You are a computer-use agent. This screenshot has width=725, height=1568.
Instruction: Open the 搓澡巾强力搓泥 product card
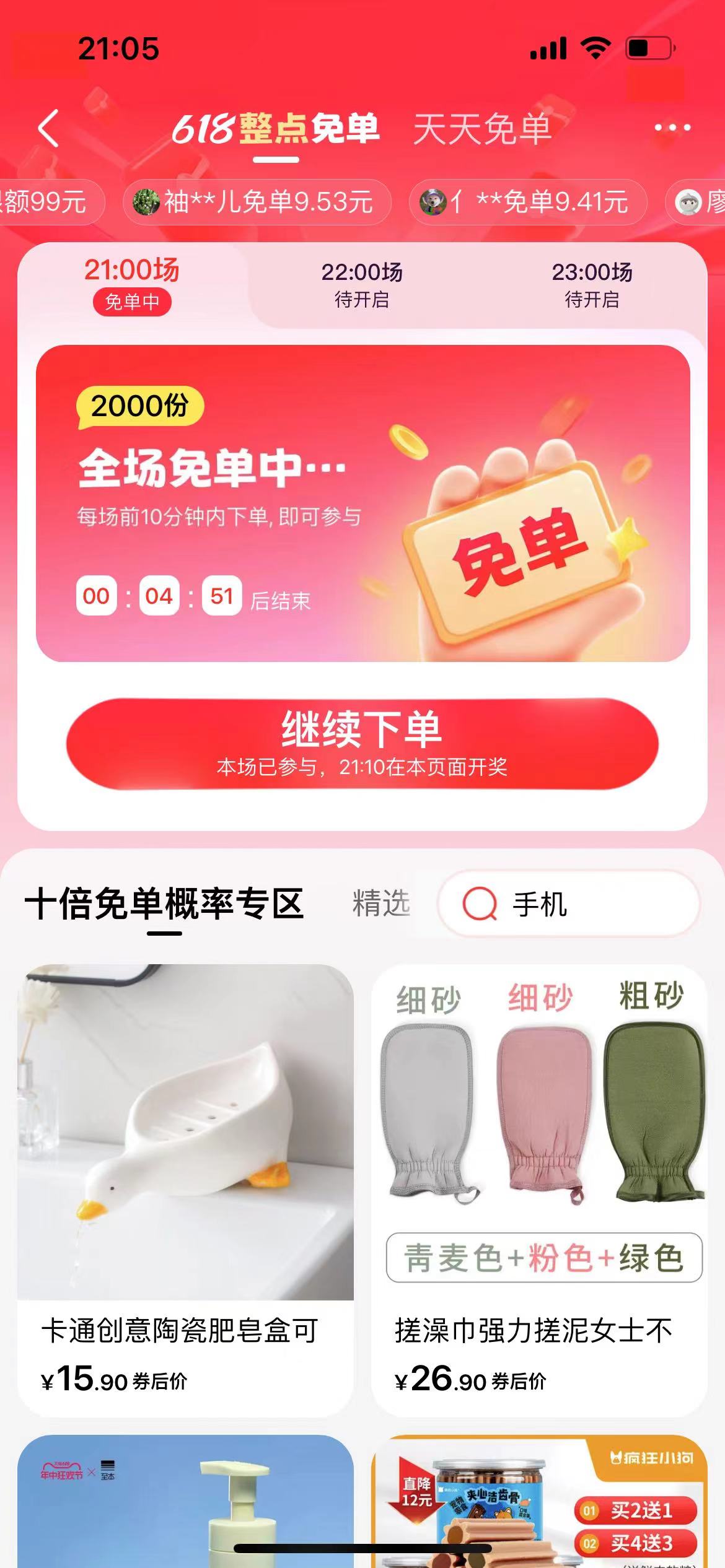point(539,1189)
